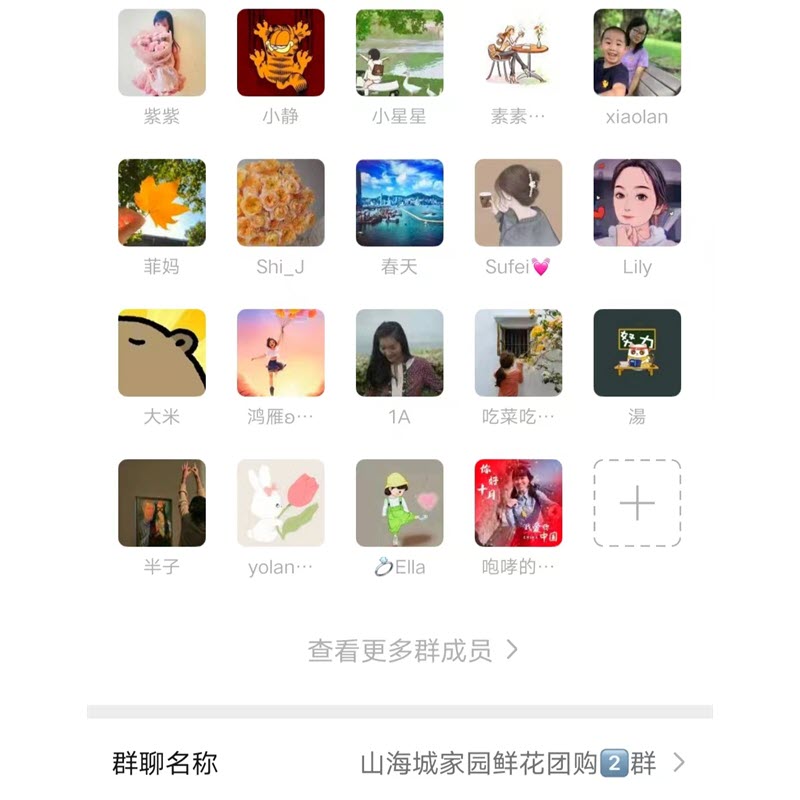View member 春天's profile
The image size is (800, 800).
[399, 203]
